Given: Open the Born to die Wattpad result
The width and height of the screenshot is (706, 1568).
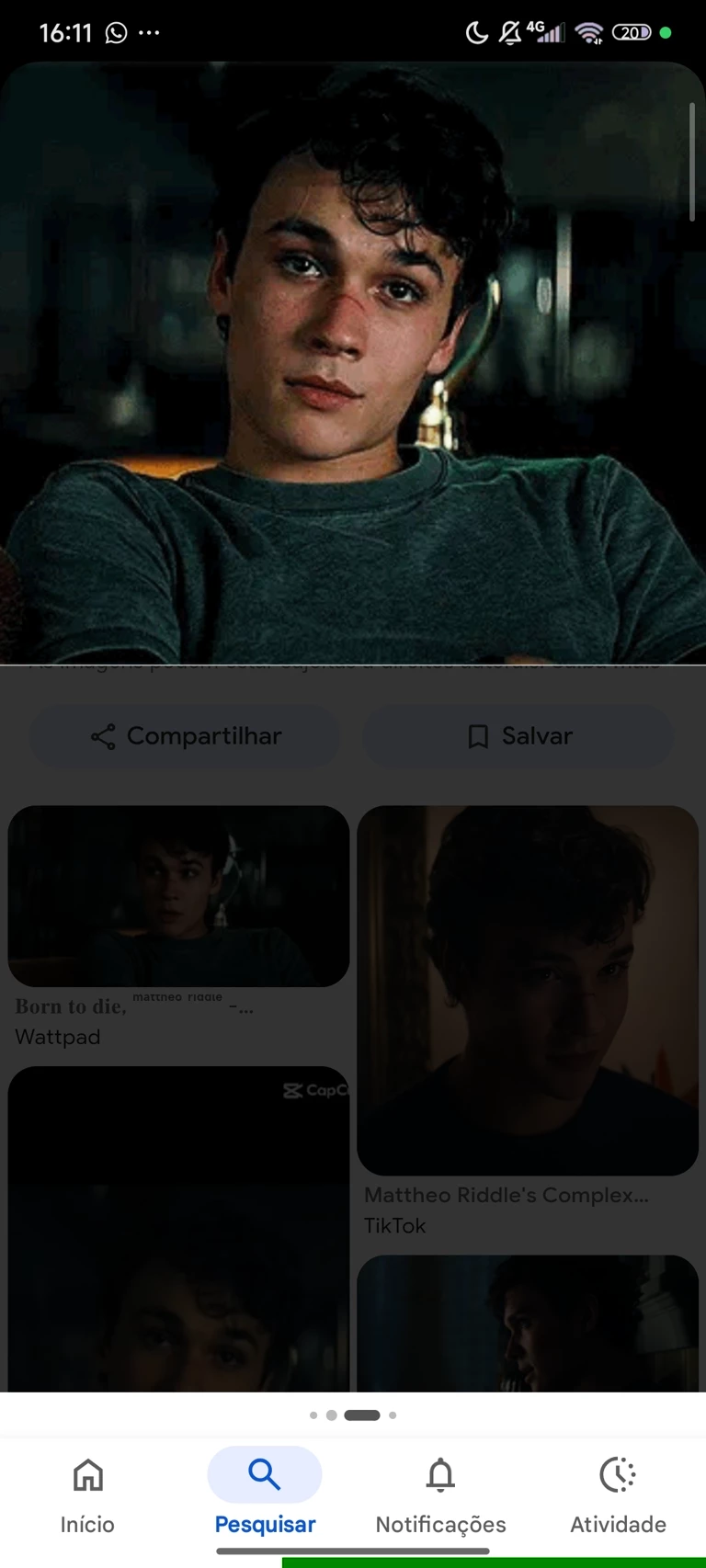Looking at the screenshot, I should point(178,897).
